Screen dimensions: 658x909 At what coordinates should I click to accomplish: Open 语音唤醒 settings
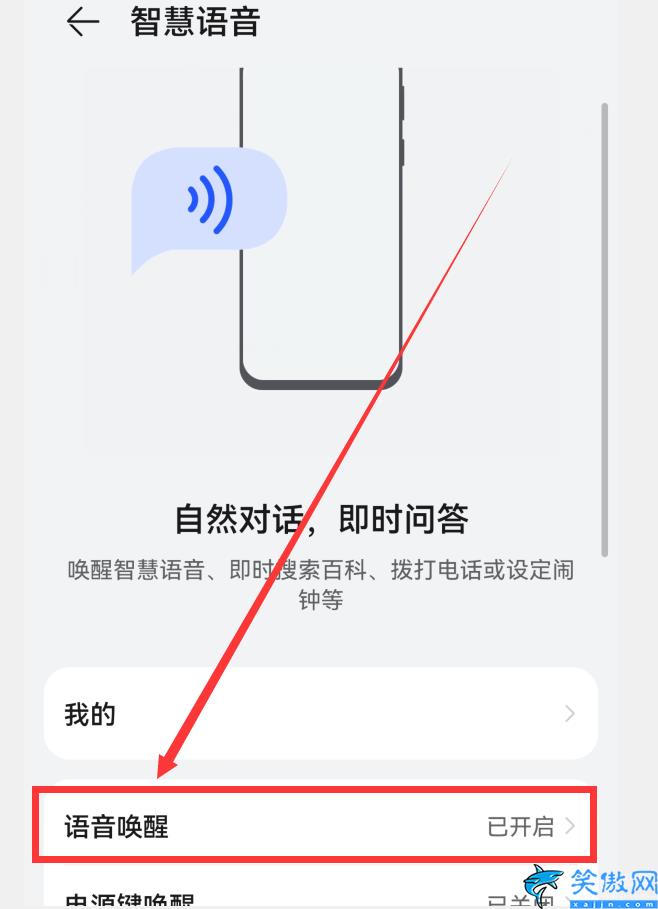coord(320,826)
